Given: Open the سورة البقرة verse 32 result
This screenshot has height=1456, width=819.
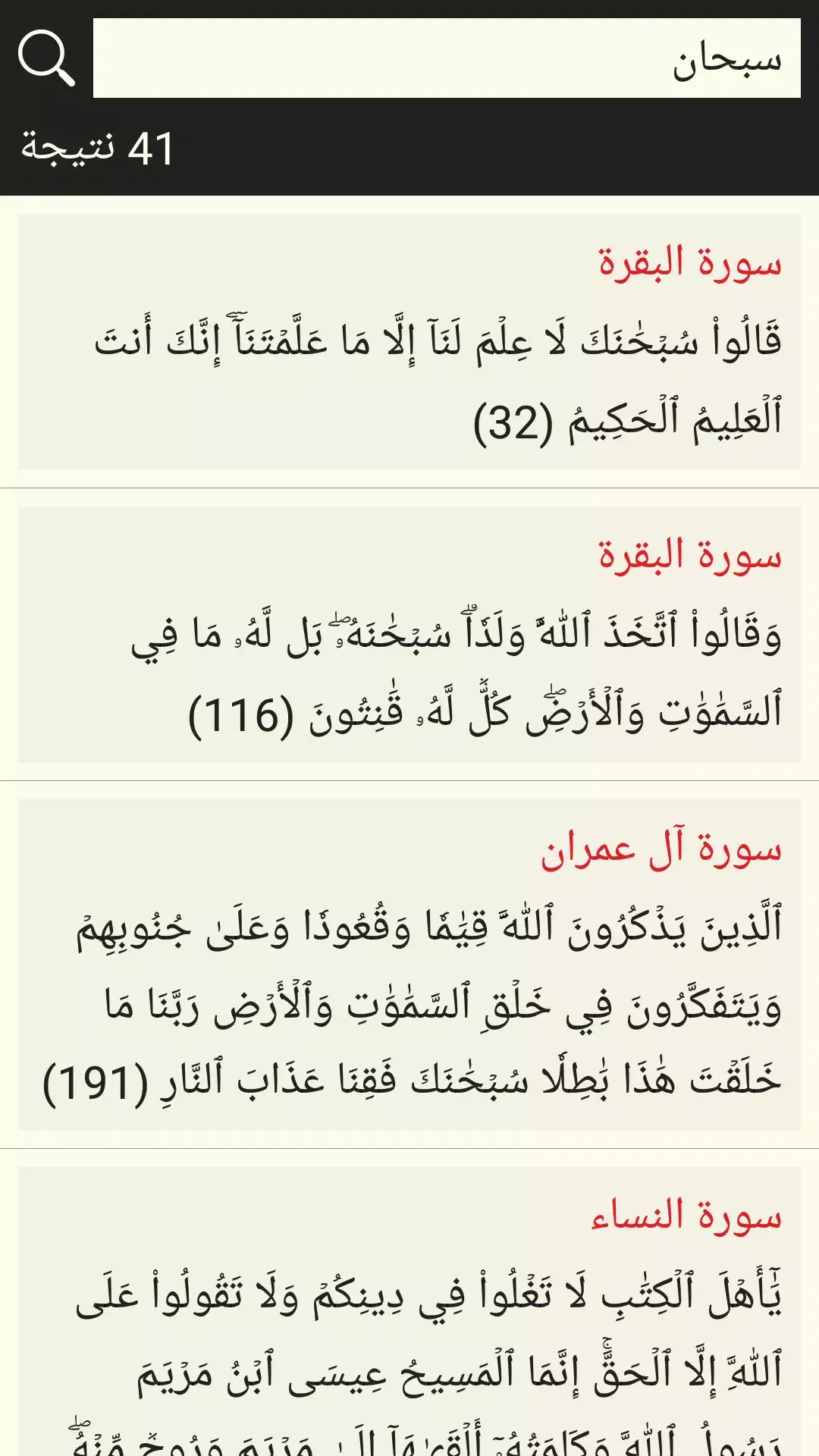Looking at the screenshot, I should tap(409, 341).
